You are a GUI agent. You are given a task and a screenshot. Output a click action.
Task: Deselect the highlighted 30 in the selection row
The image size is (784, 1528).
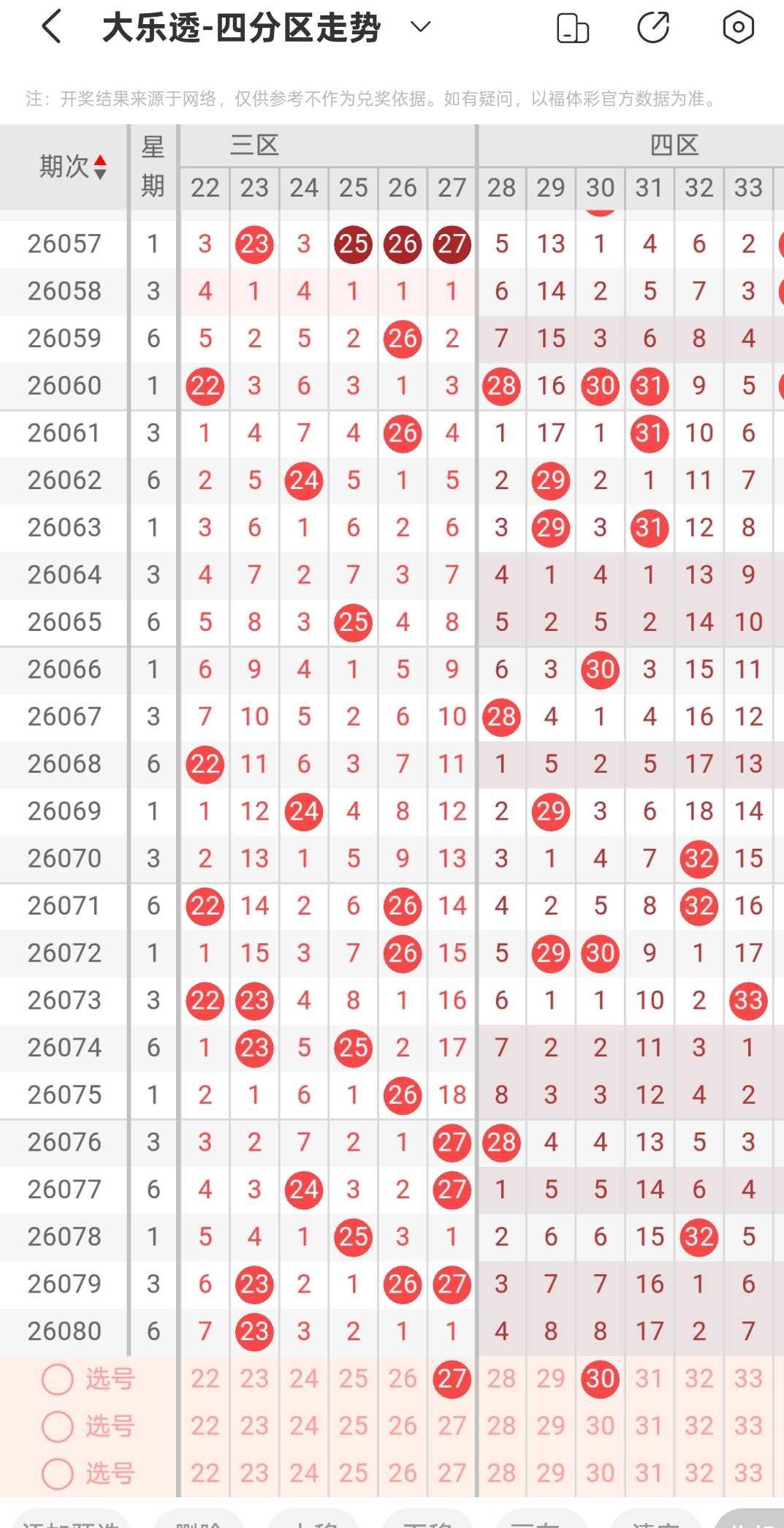(600, 1379)
